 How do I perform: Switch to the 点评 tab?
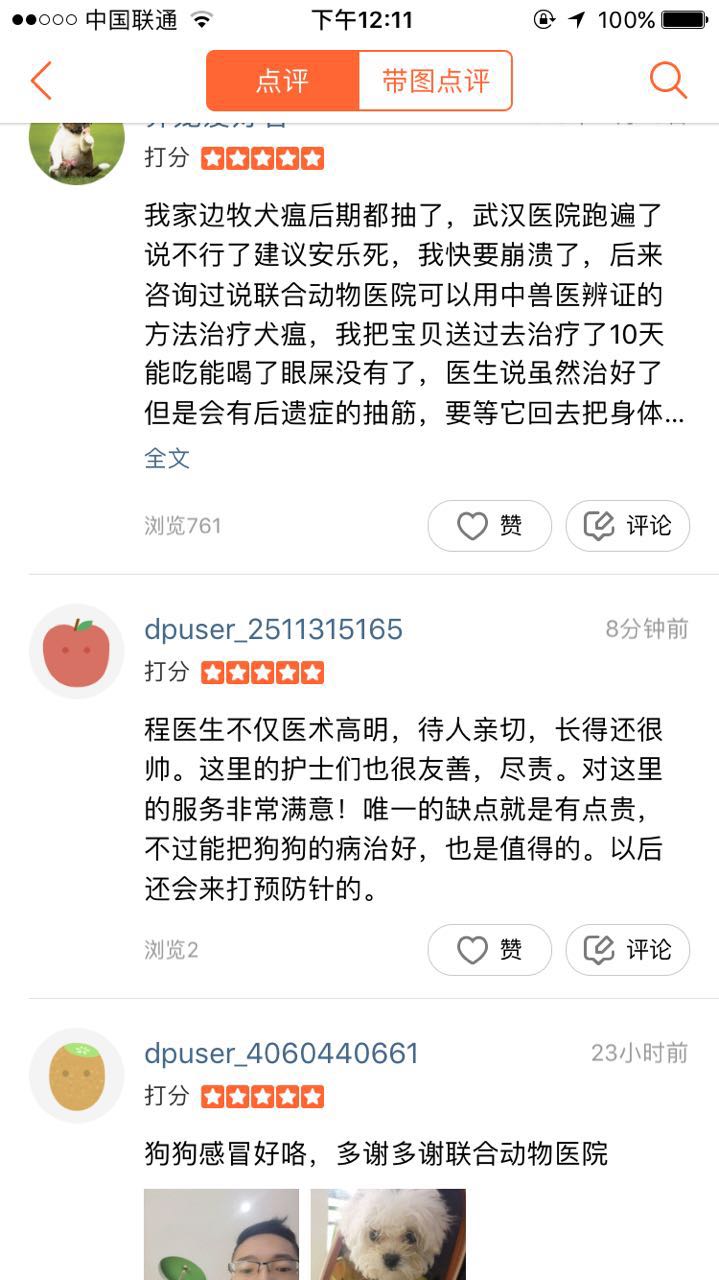[283, 80]
